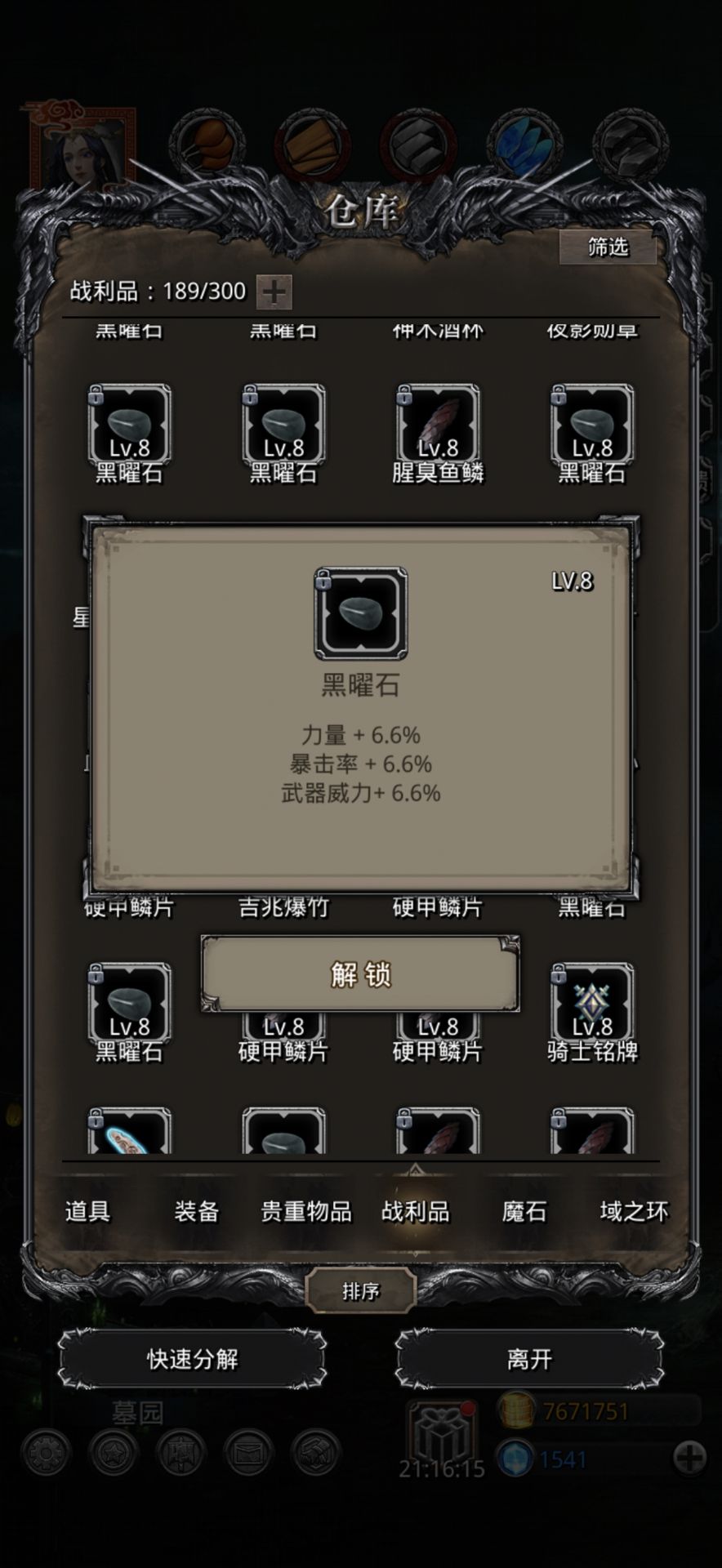Switch to the 魔石 tab
The image size is (722, 1568).
pyautogui.click(x=524, y=1211)
